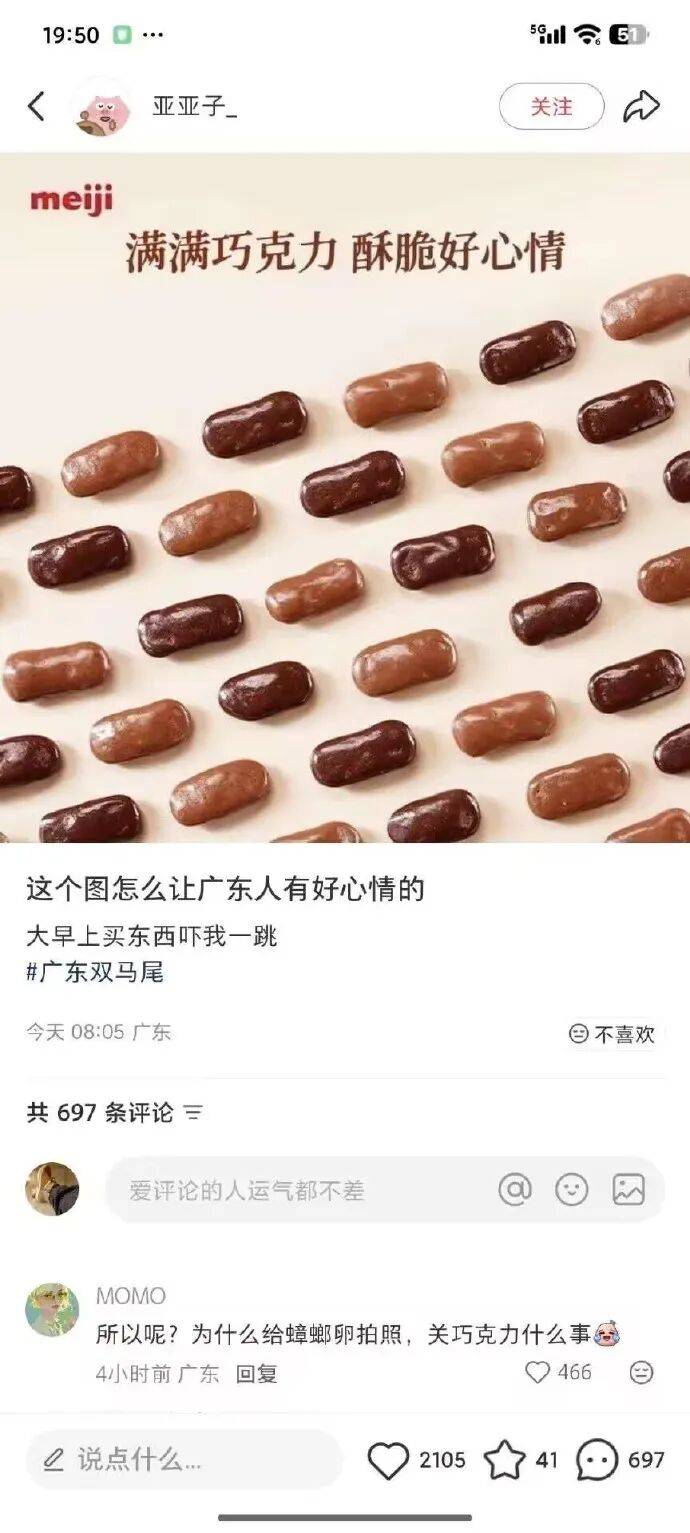Follow the author with 关注 button
This screenshot has width=690, height=1533.
coord(551,106)
